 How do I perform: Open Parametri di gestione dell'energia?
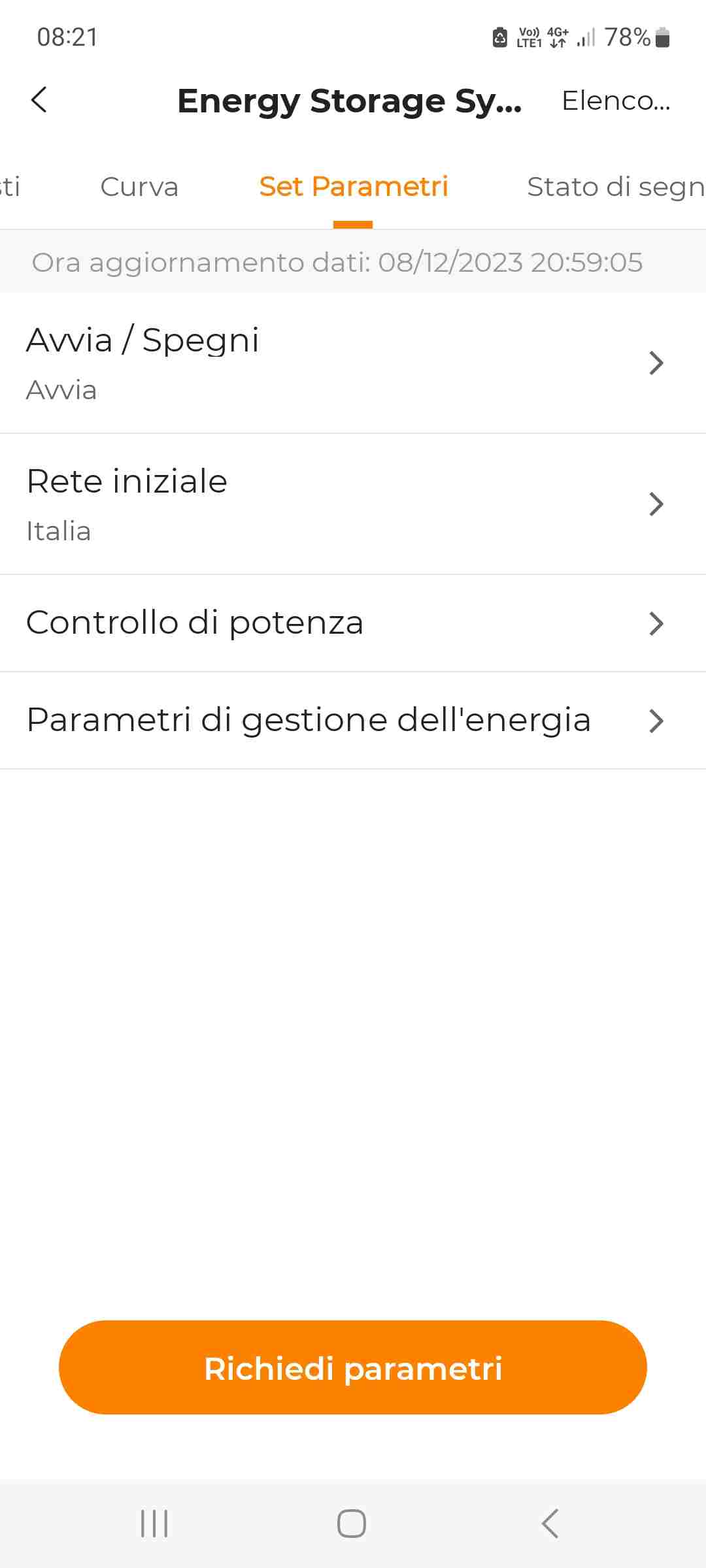(353, 721)
